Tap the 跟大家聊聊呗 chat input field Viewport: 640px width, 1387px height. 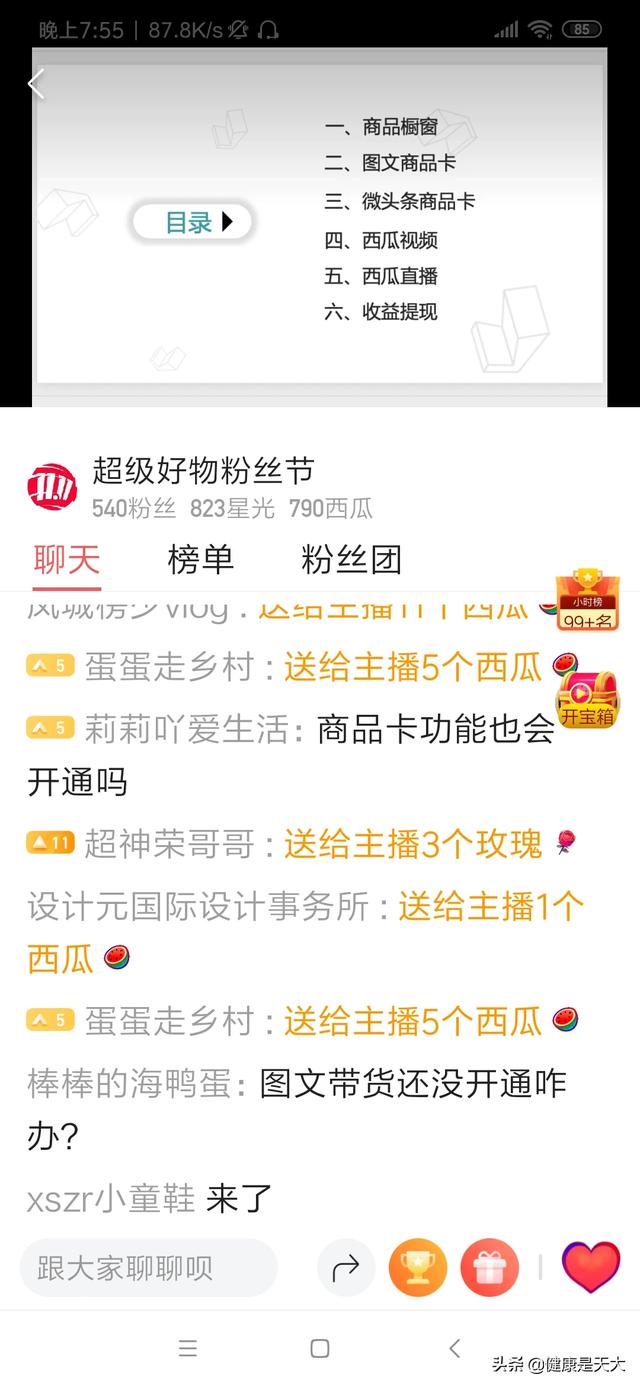[148, 1268]
